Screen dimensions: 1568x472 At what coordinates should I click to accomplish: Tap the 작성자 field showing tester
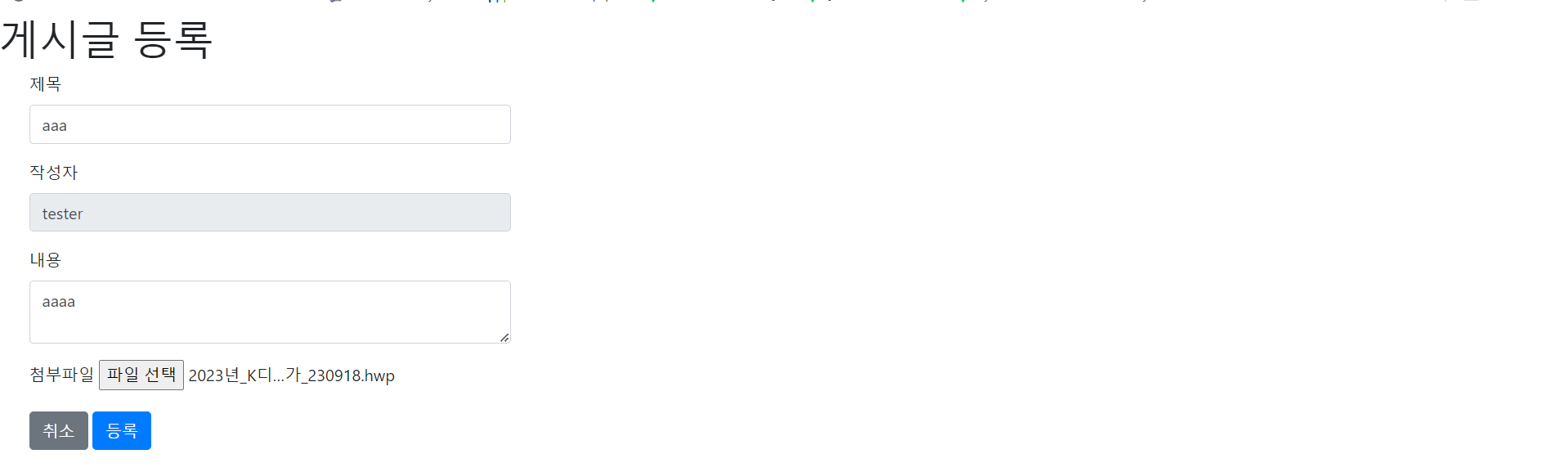270,213
